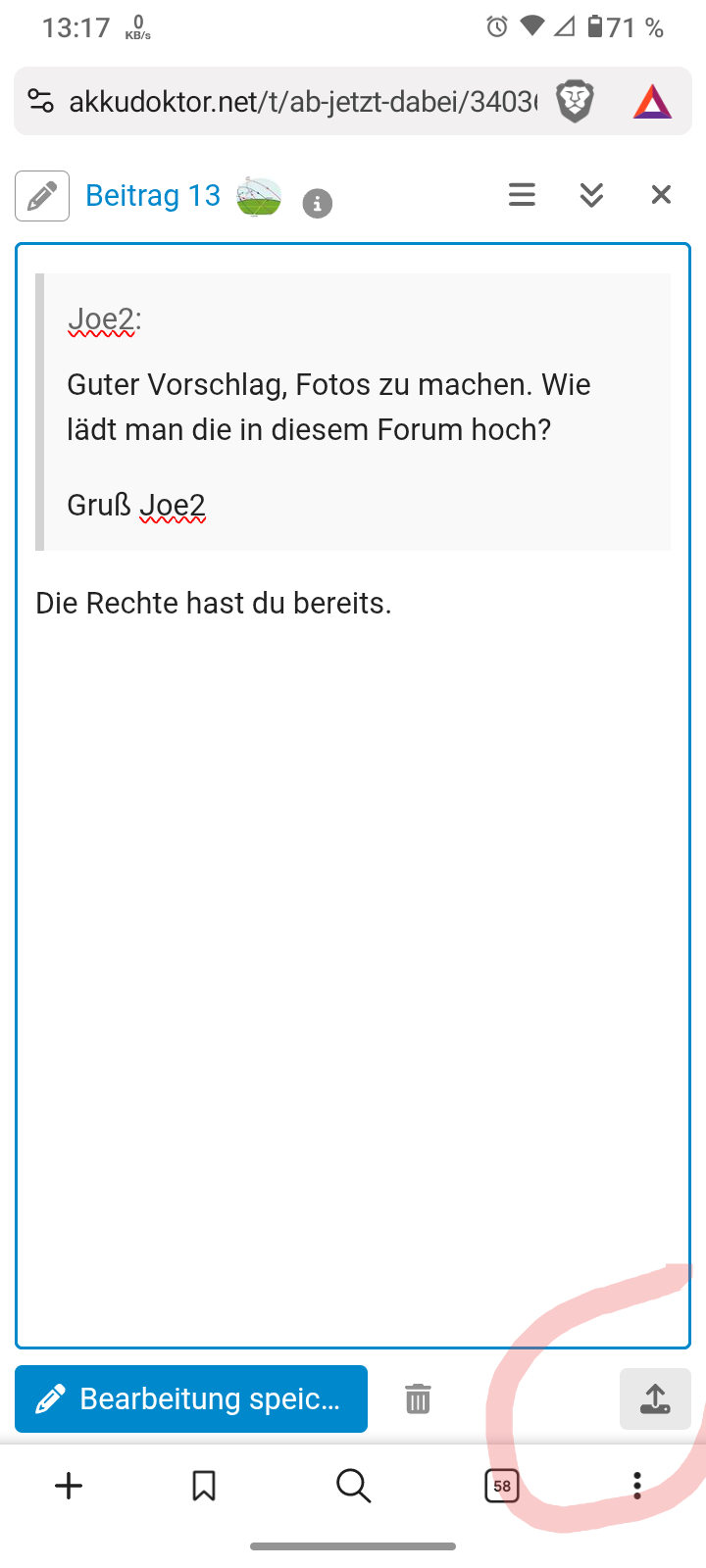Upload a file with the upload button
The image size is (706, 1568).
(655, 1398)
